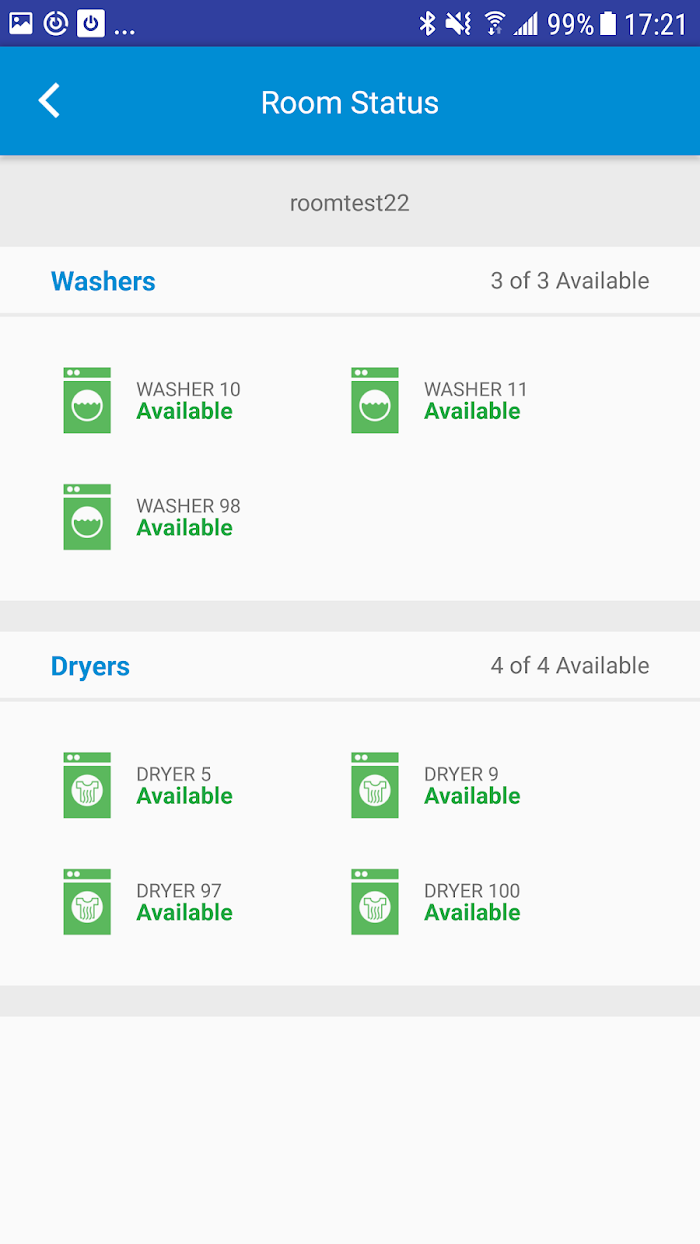Image resolution: width=700 pixels, height=1244 pixels.
Task: Open Dryer 5 details
Action: [148, 785]
